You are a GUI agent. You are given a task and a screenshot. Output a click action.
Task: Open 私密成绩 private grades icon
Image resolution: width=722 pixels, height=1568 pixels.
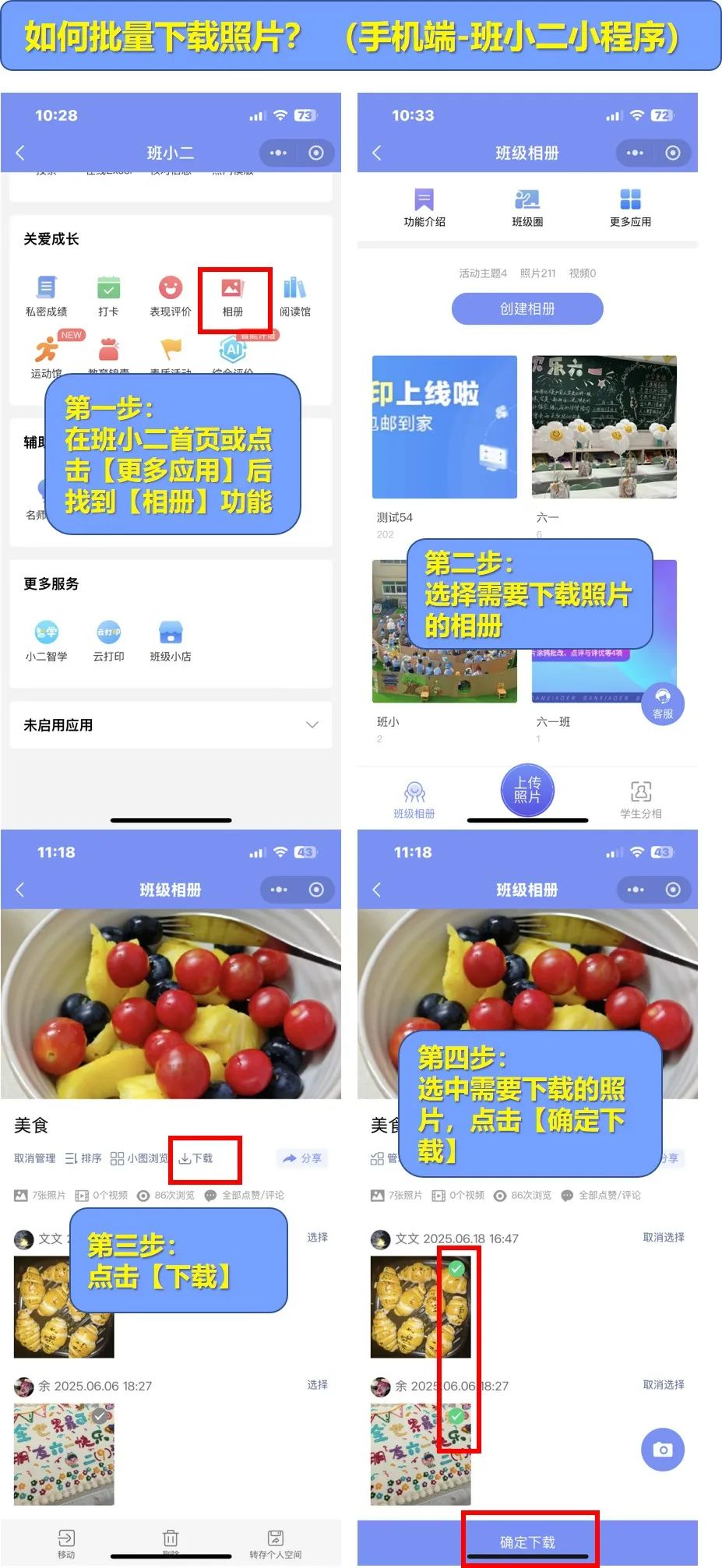tap(48, 292)
